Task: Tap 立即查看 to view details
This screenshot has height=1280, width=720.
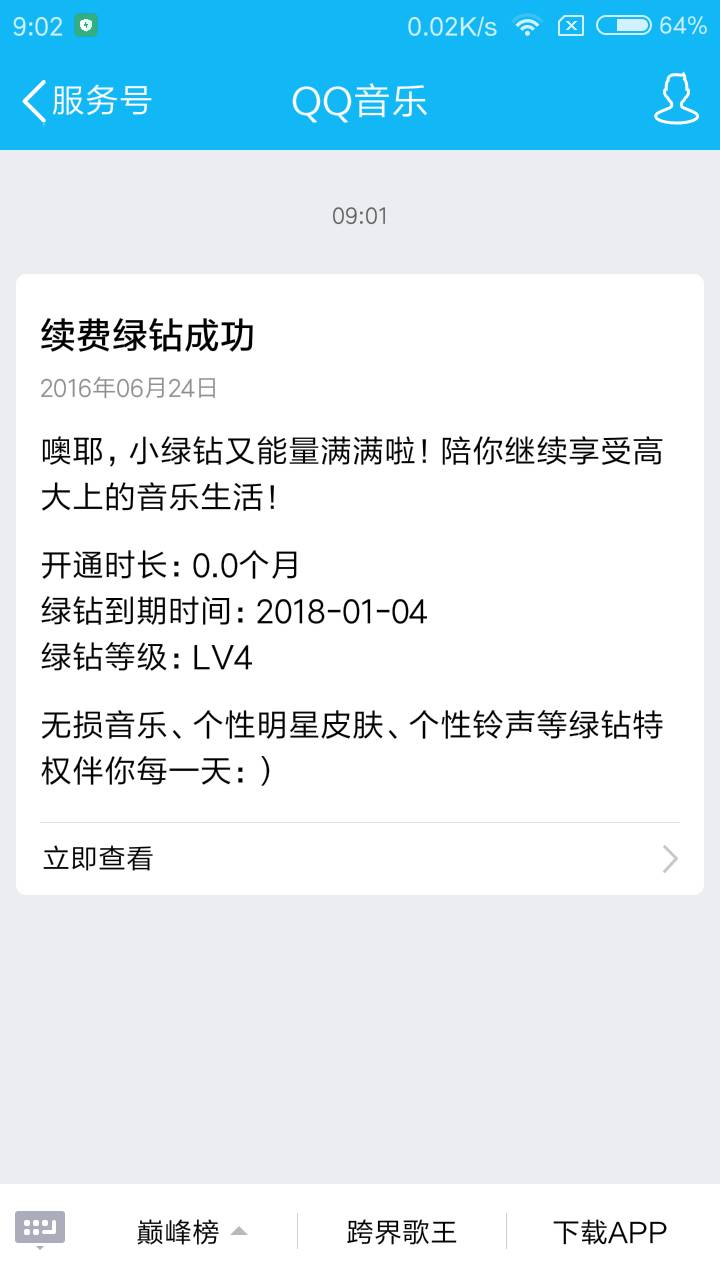Action: 360,858
